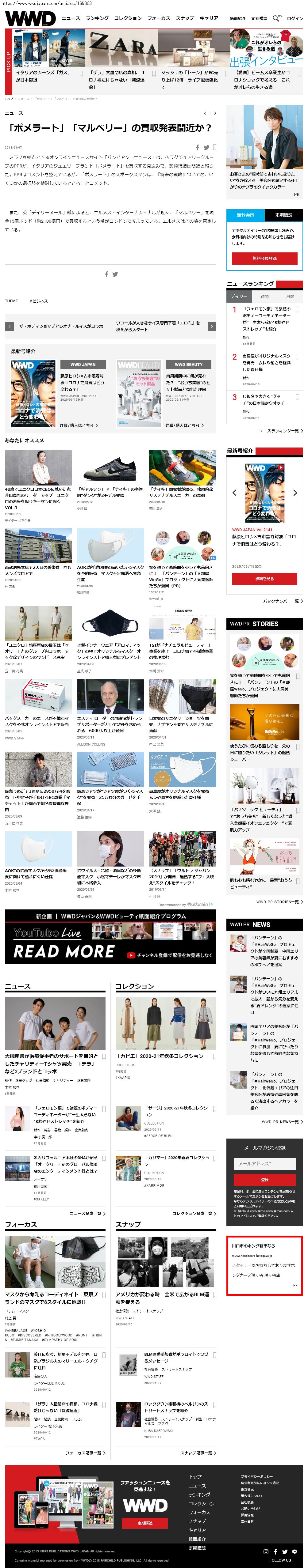Image resolution: width=308 pixels, height=1568 pixels.
Task: Open the #ビジネス theme tag
Action: (x=38, y=301)
